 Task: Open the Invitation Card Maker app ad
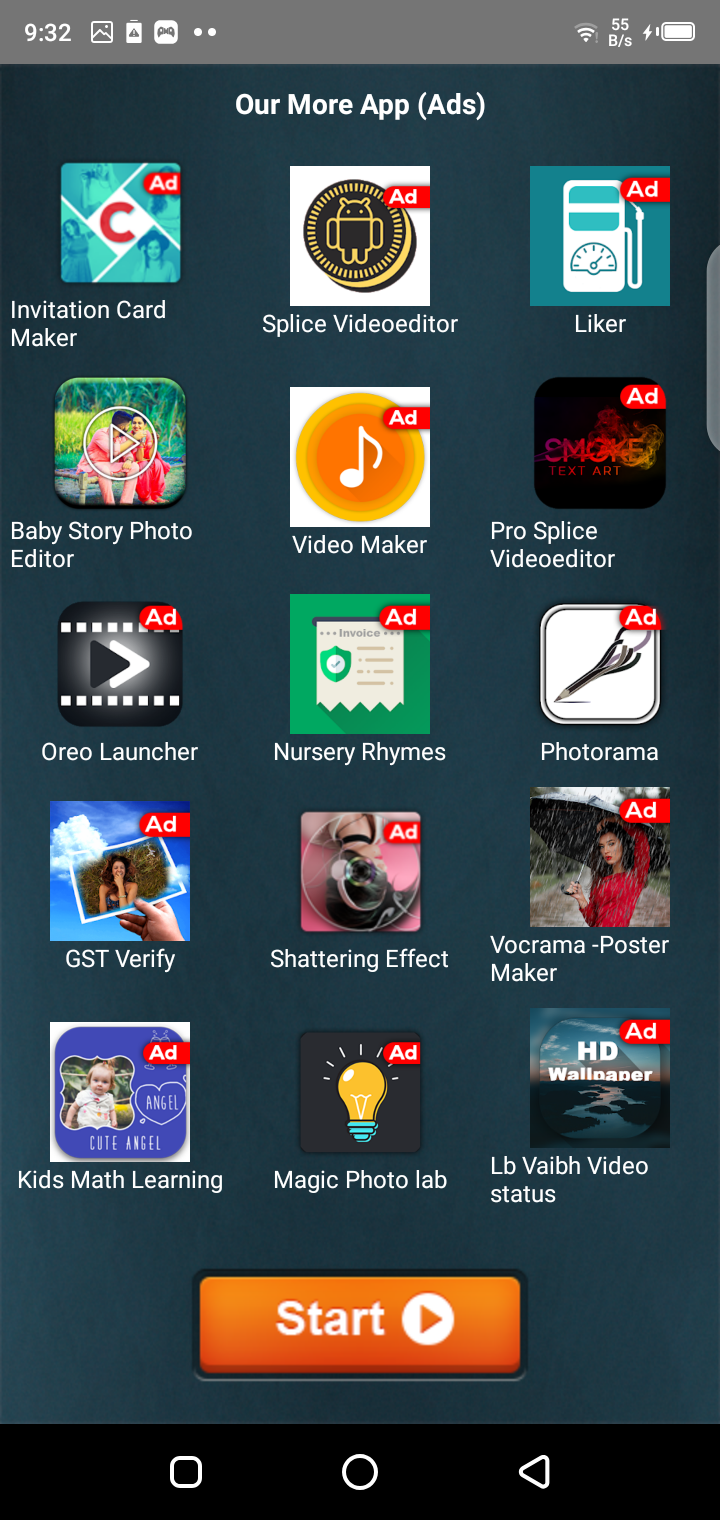pos(120,225)
